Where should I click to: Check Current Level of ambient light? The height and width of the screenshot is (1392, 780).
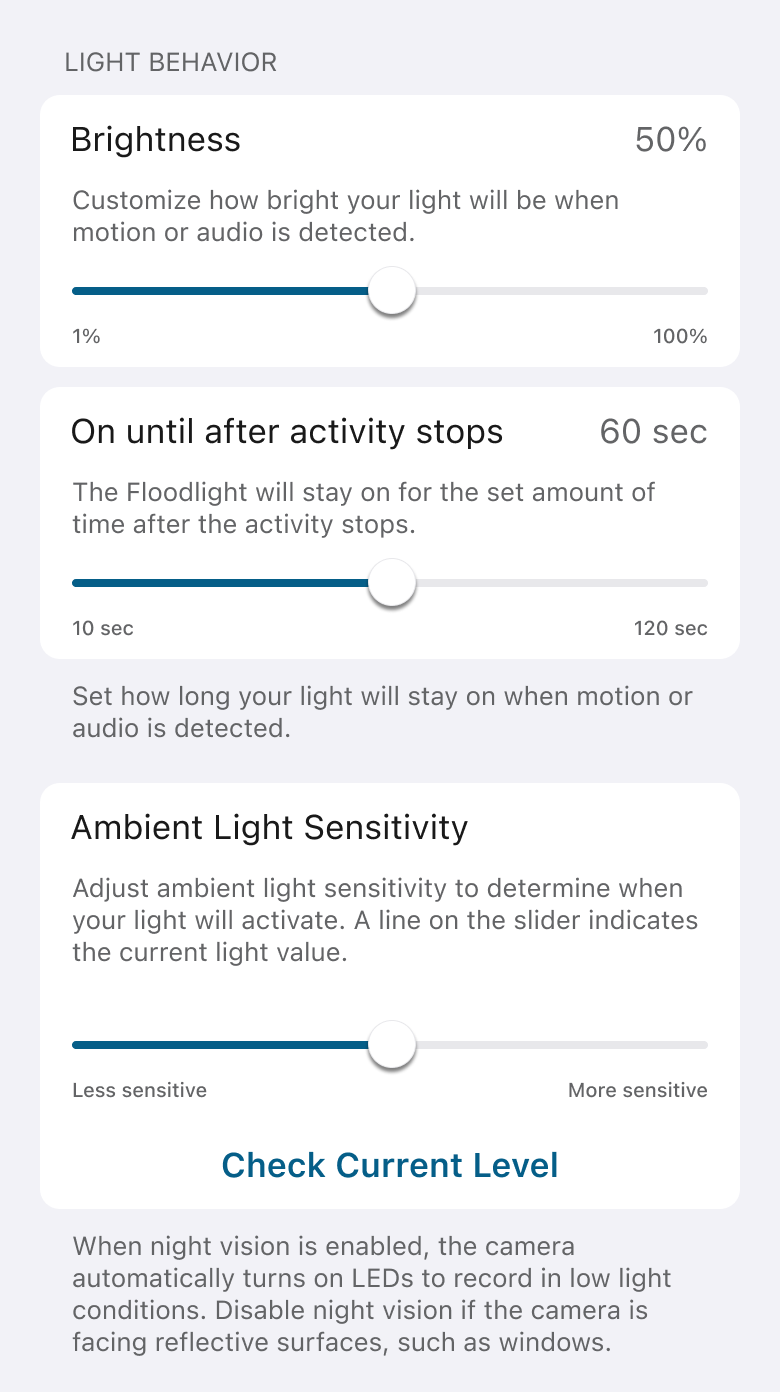pos(390,1165)
